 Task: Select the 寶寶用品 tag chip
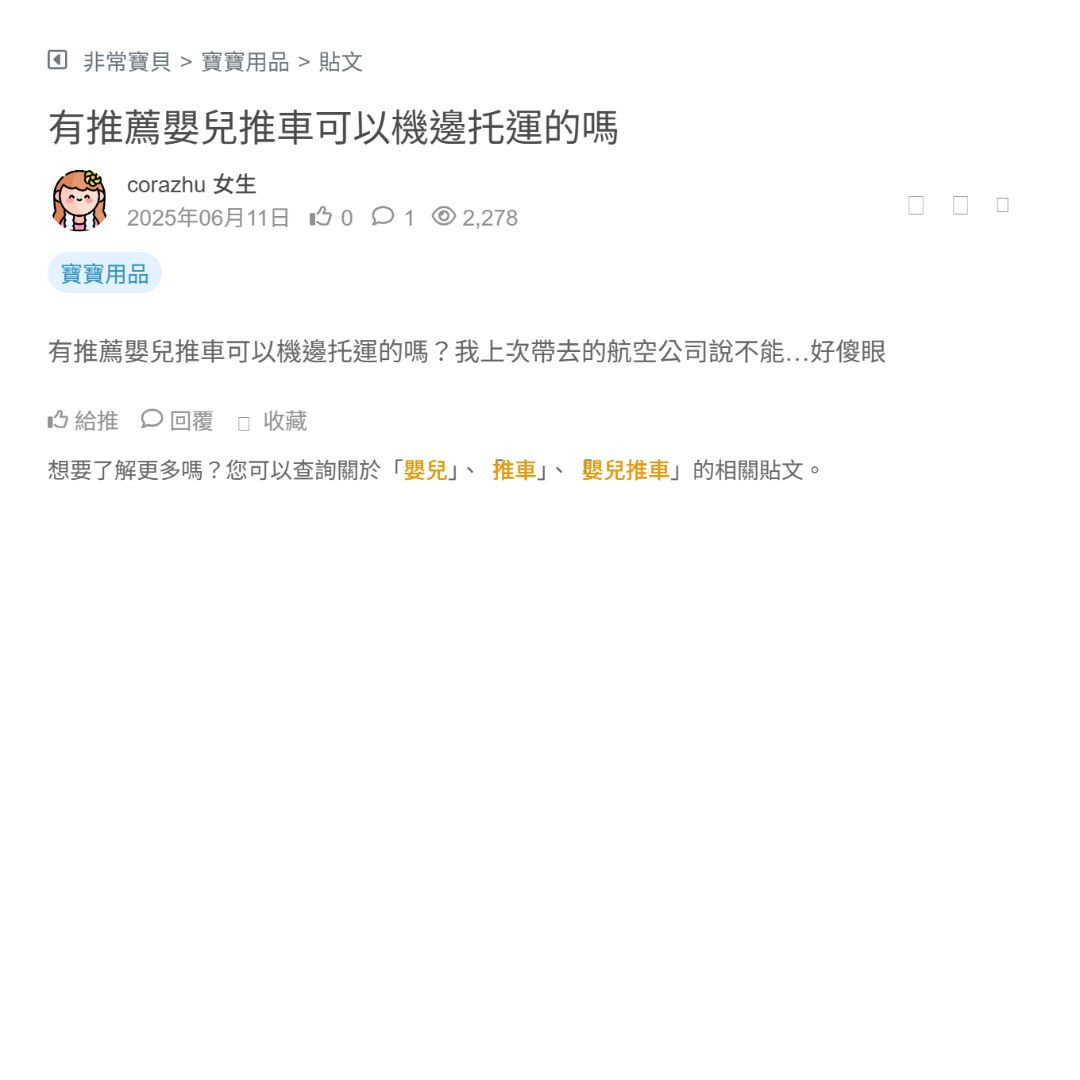pyautogui.click(x=105, y=273)
